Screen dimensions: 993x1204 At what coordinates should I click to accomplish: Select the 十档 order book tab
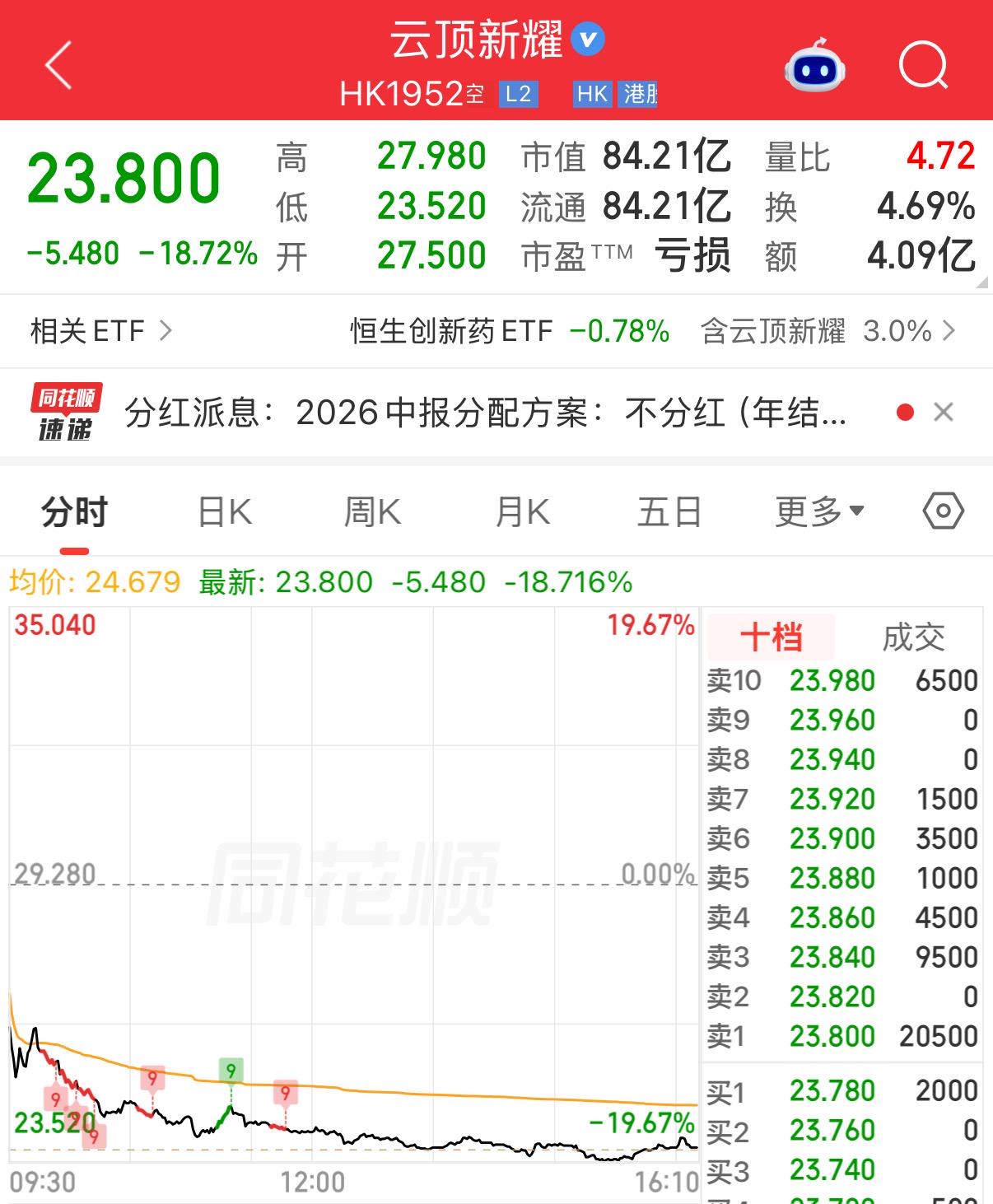click(x=771, y=637)
